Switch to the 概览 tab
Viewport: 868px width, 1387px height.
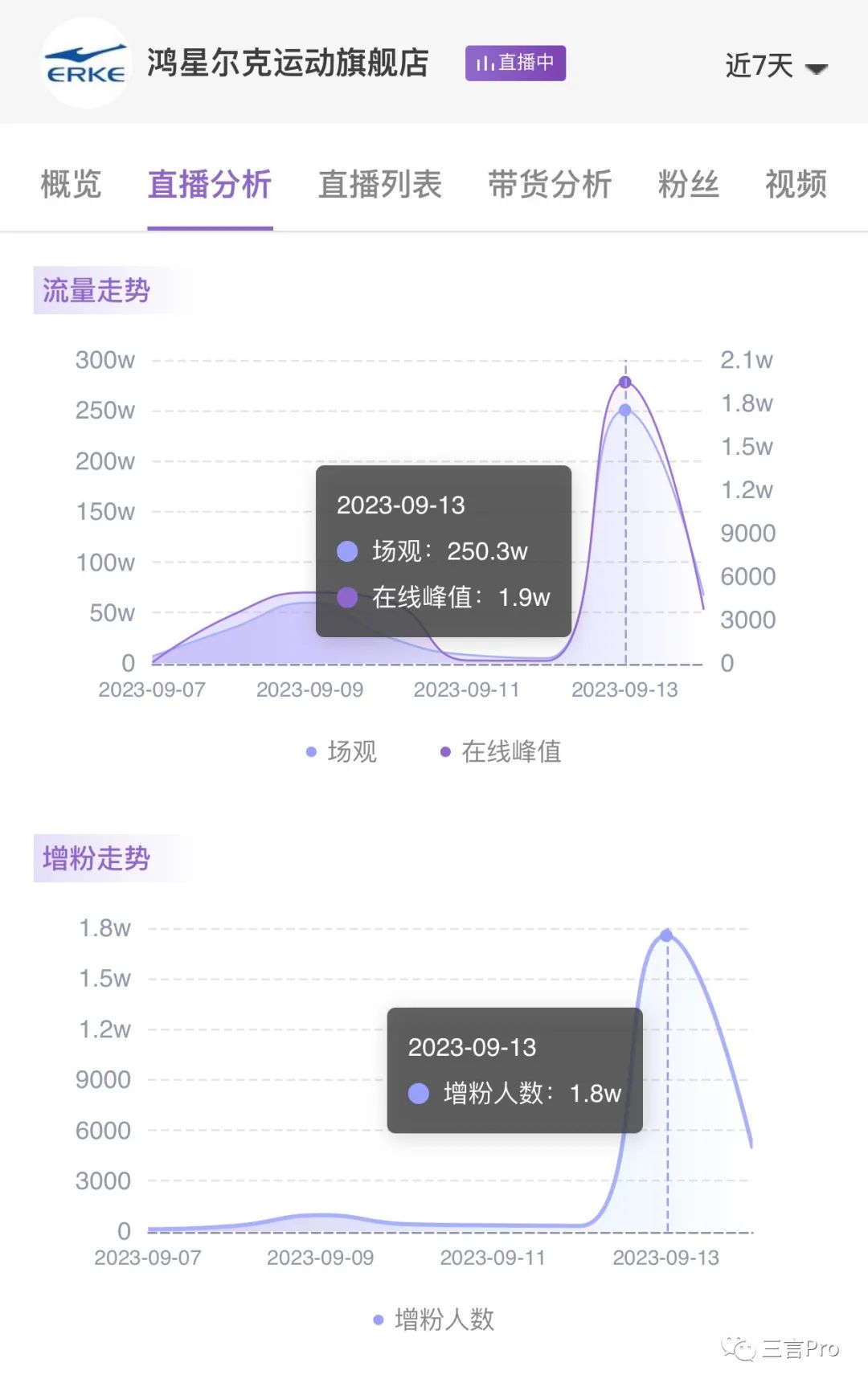point(71,184)
